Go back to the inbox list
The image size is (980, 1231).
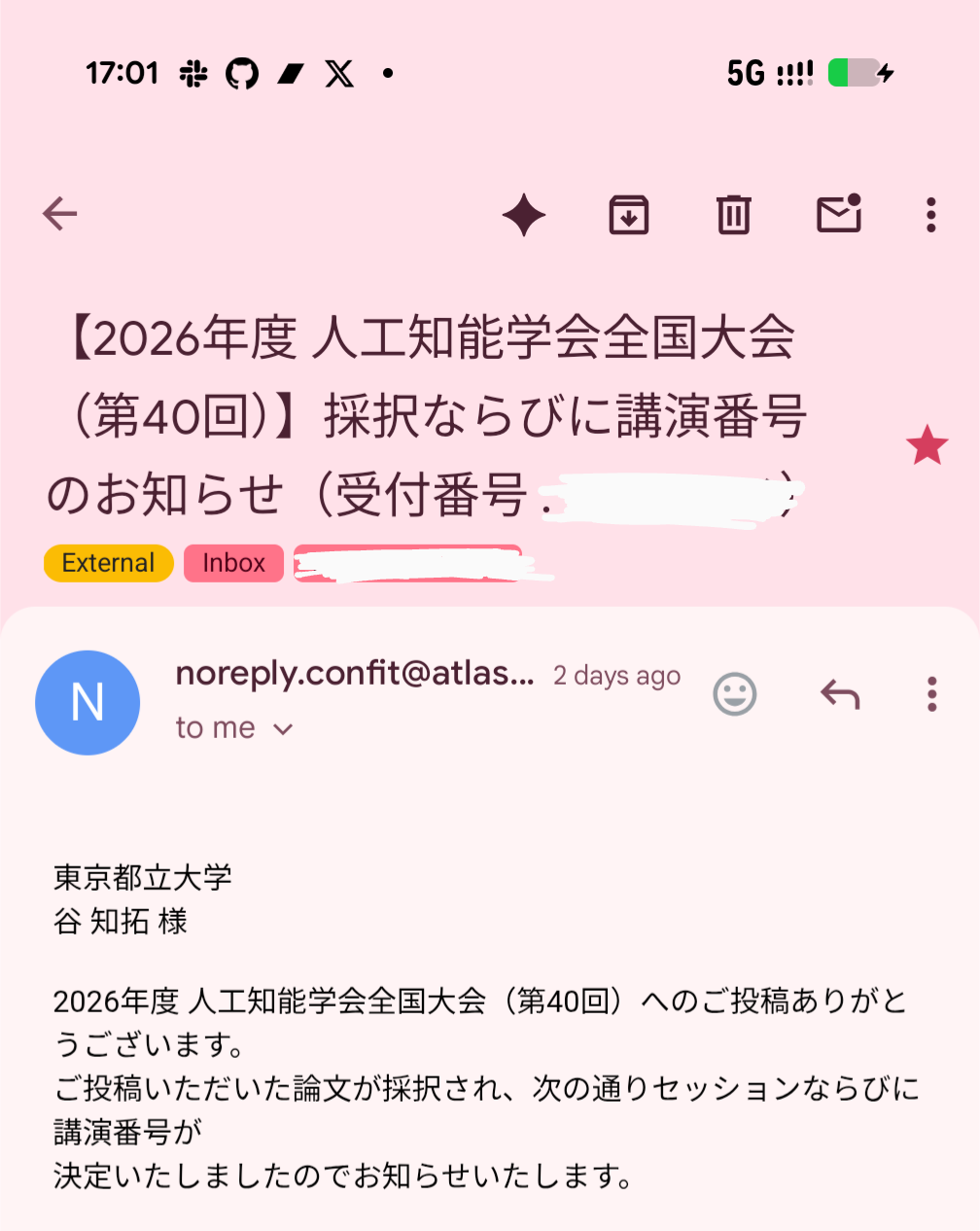click(x=60, y=214)
